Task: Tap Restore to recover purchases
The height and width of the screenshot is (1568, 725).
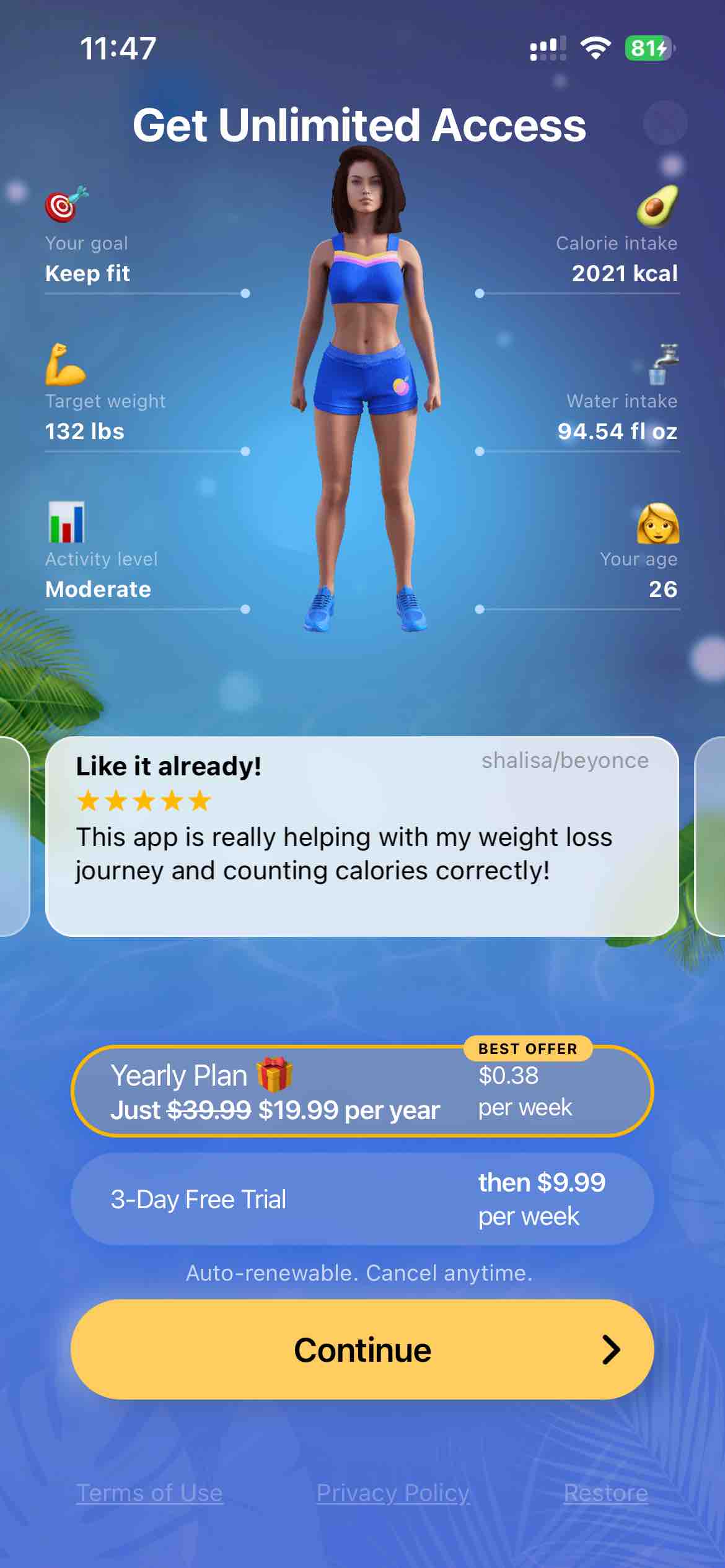Action: (605, 1493)
